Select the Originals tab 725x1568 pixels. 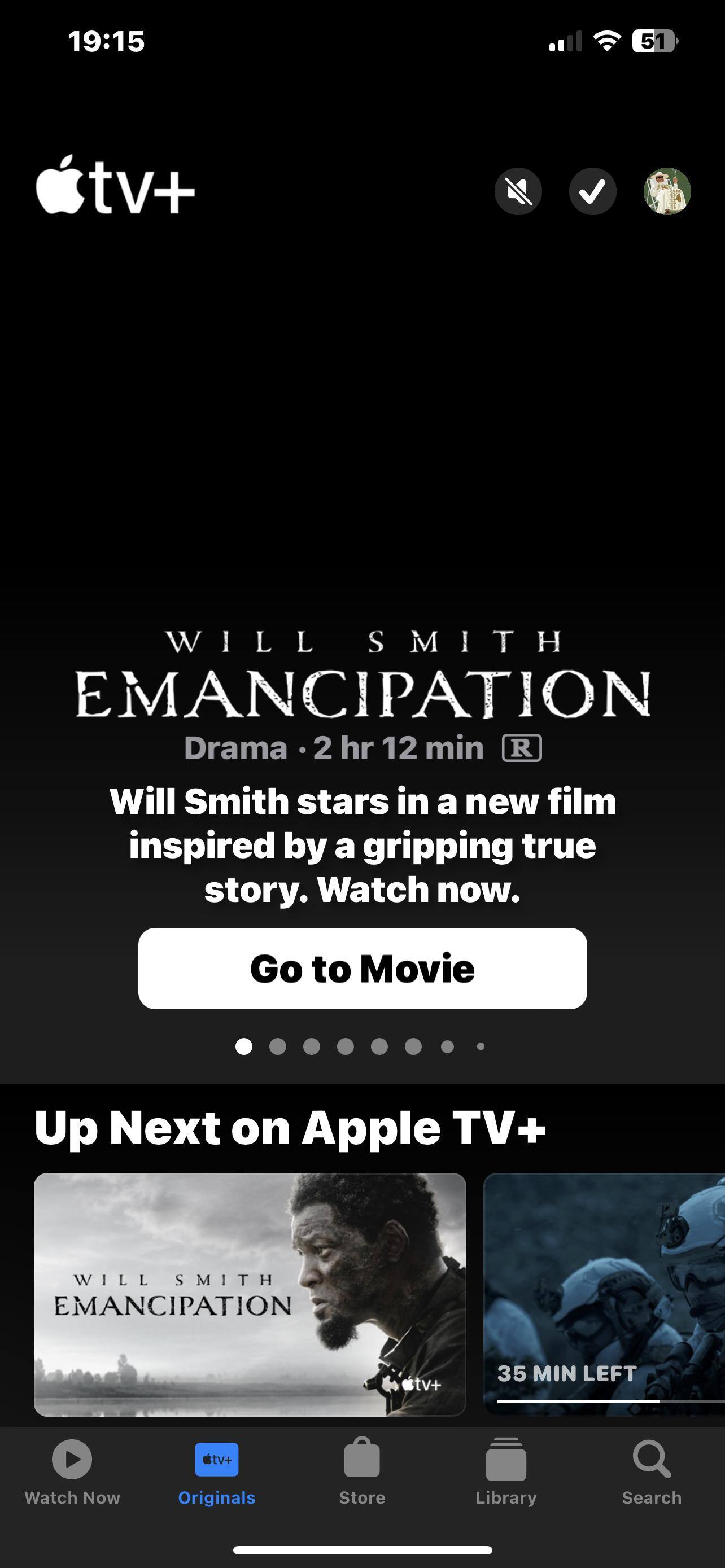point(217,1470)
